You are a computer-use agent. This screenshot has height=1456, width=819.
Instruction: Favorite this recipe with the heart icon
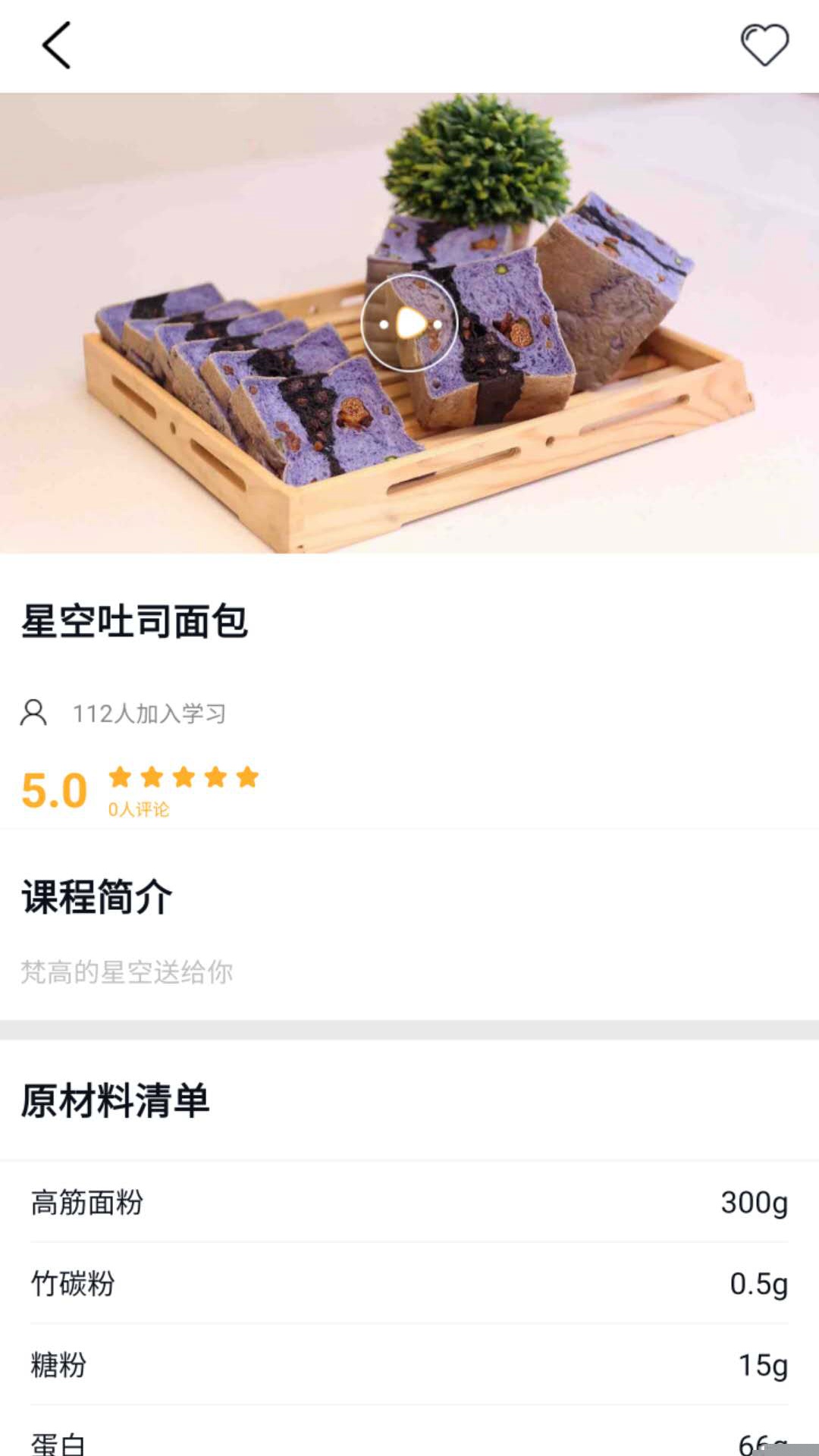coord(764,45)
